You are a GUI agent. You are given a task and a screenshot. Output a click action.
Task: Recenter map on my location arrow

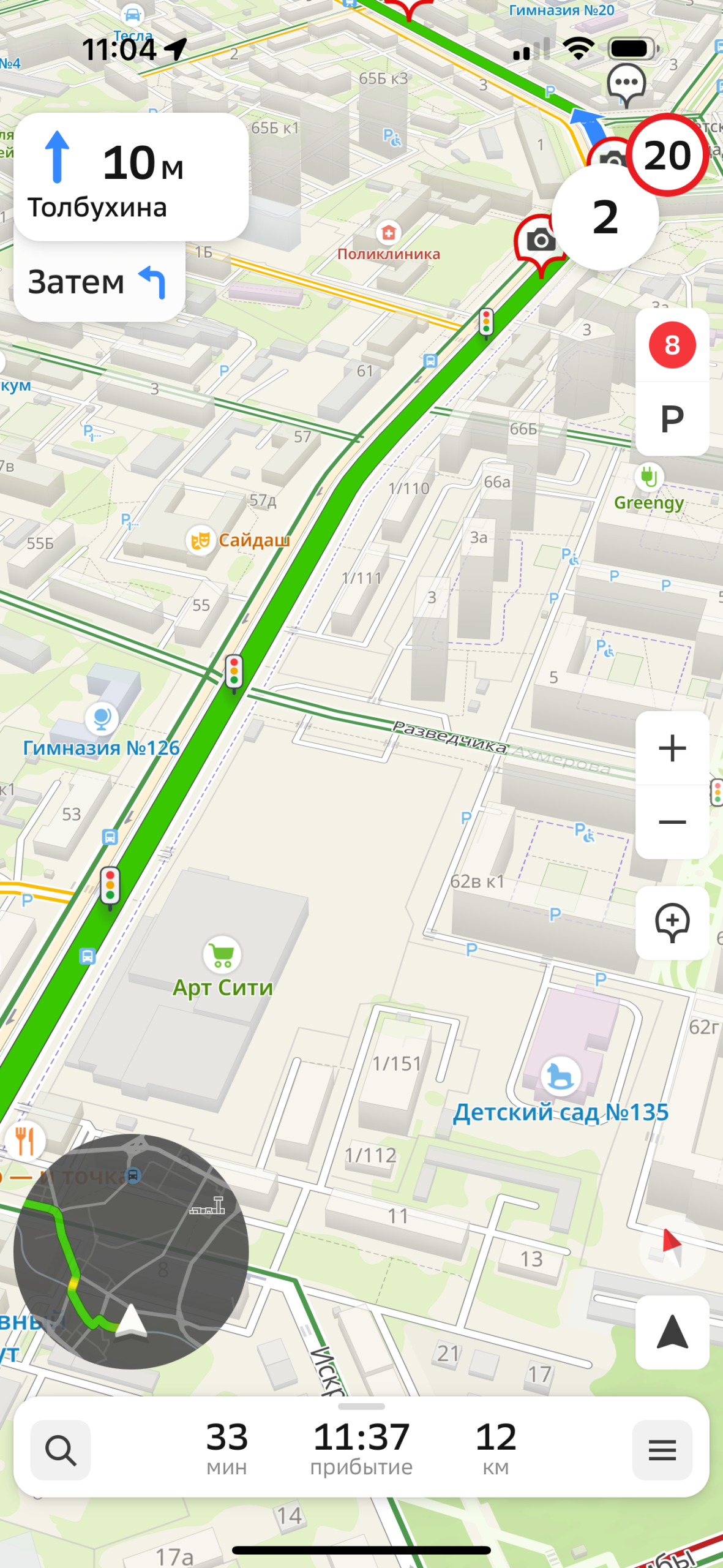[672, 1331]
